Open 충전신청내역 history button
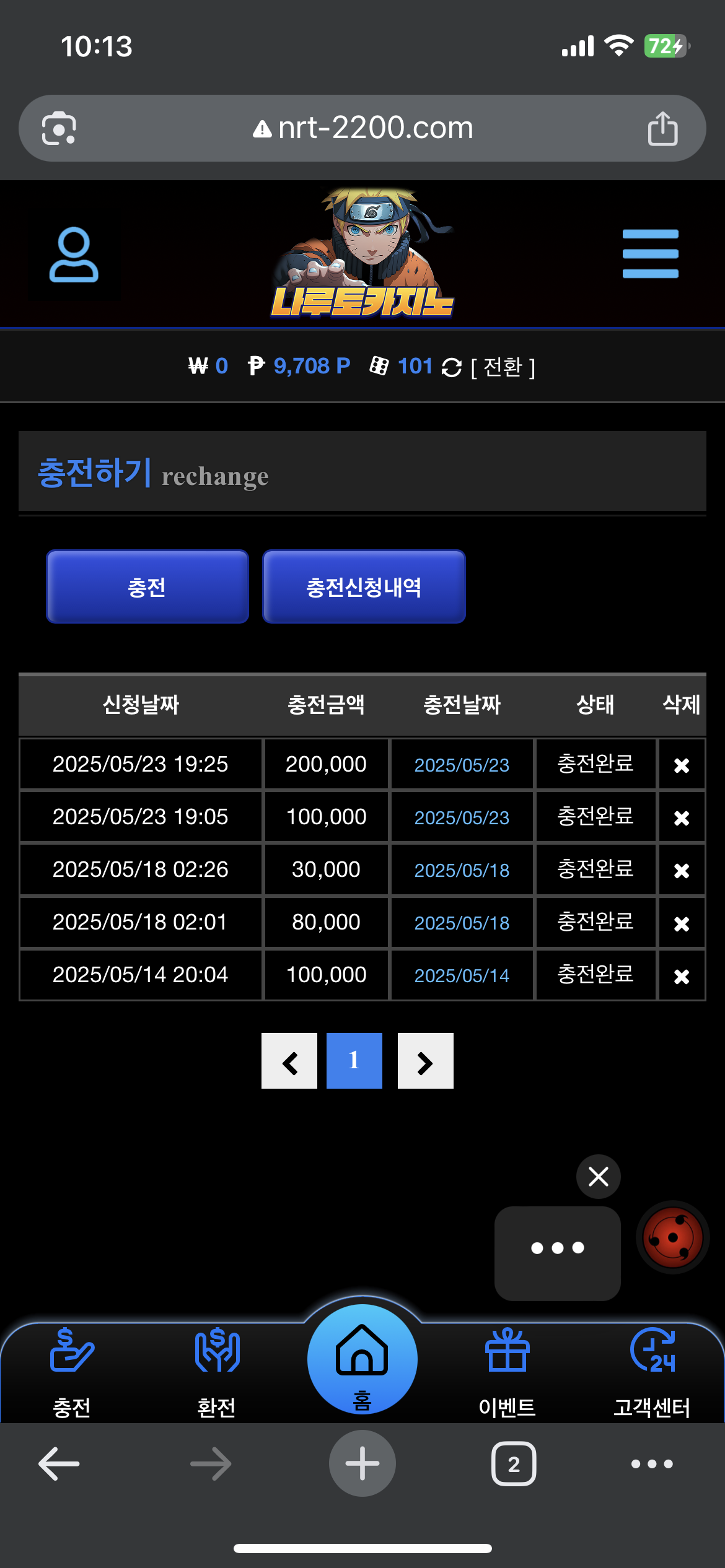The image size is (725, 1568). [x=364, y=586]
